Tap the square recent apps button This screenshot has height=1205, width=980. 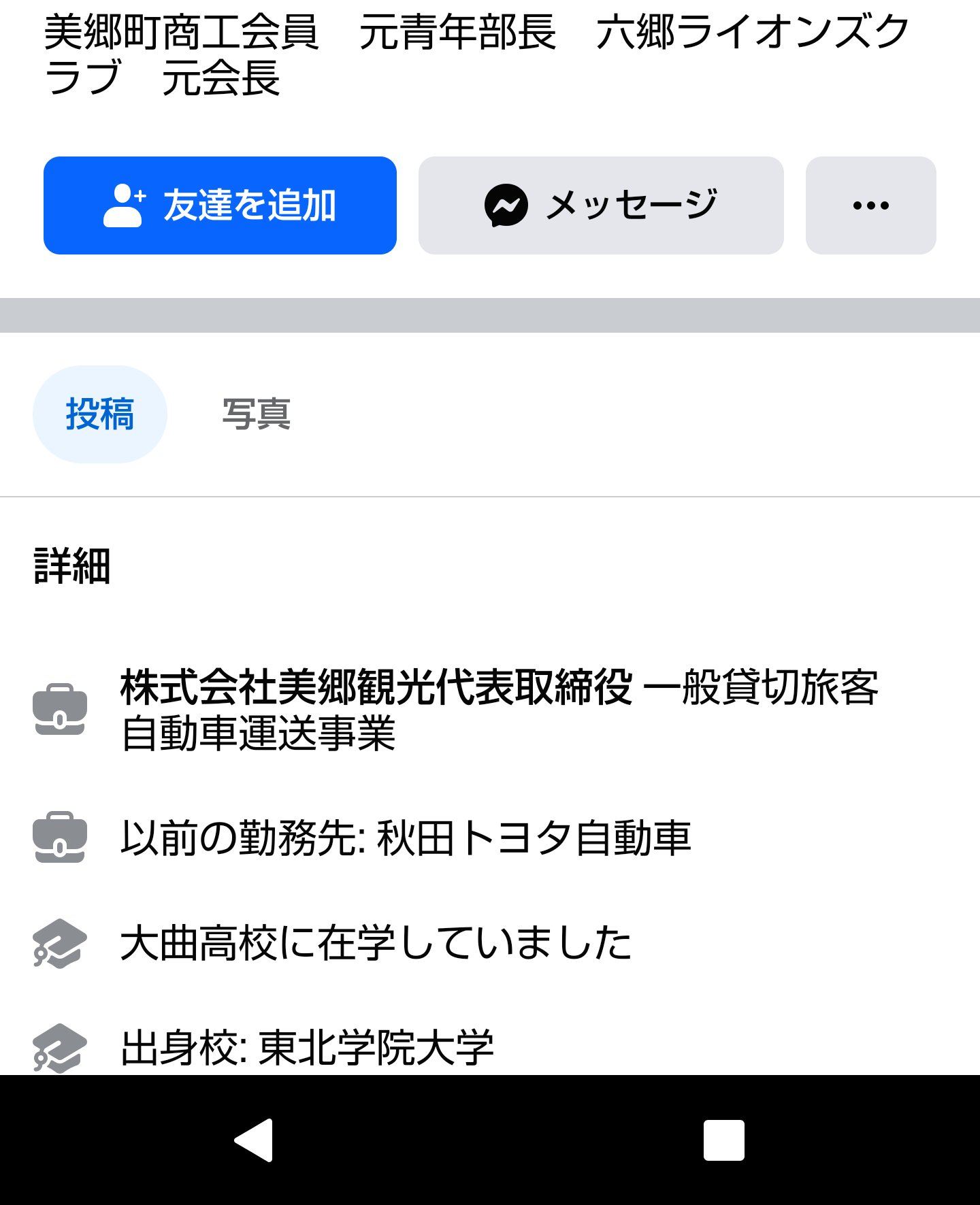pyautogui.click(x=723, y=1140)
